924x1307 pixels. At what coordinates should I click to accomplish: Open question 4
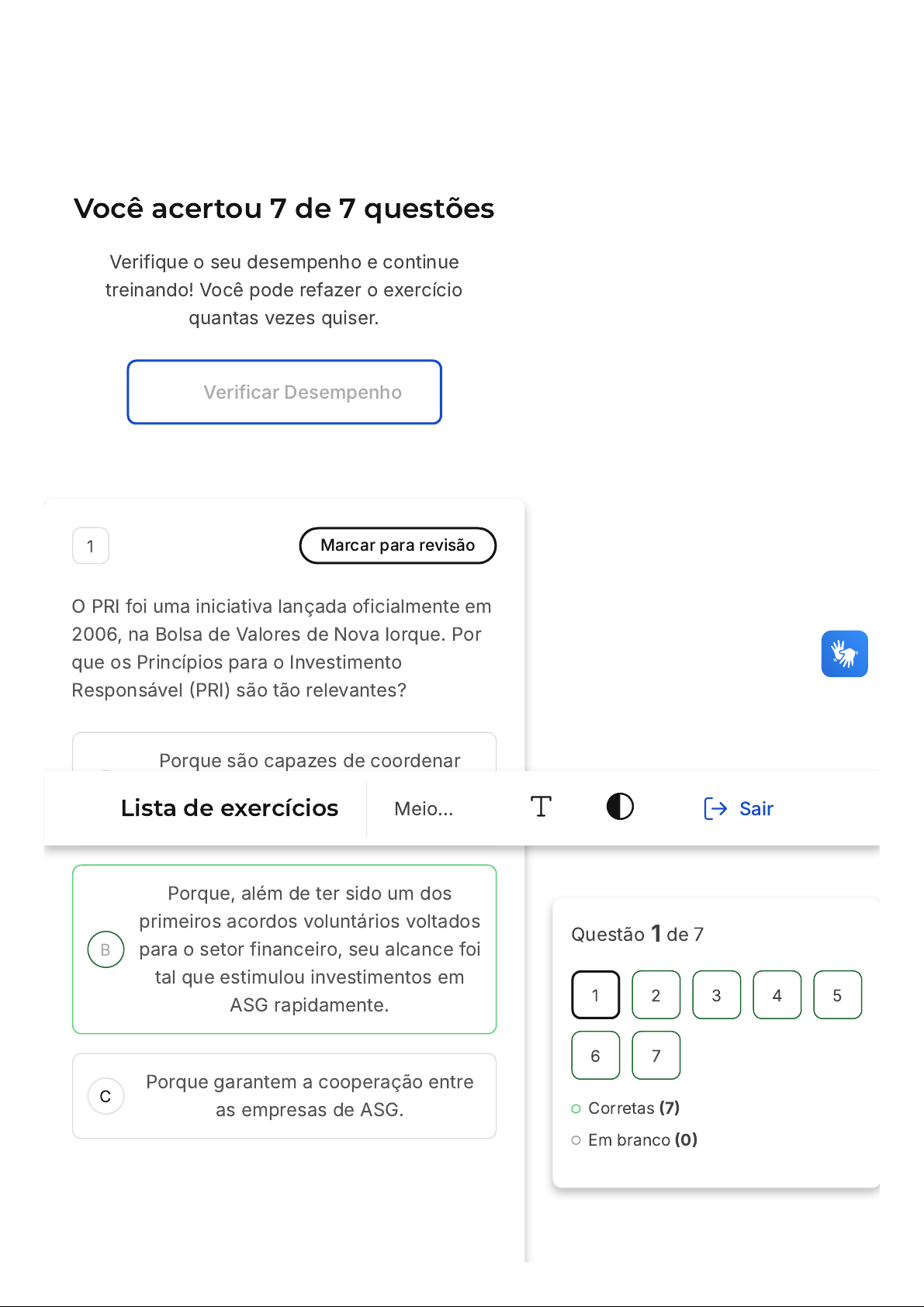(x=777, y=995)
